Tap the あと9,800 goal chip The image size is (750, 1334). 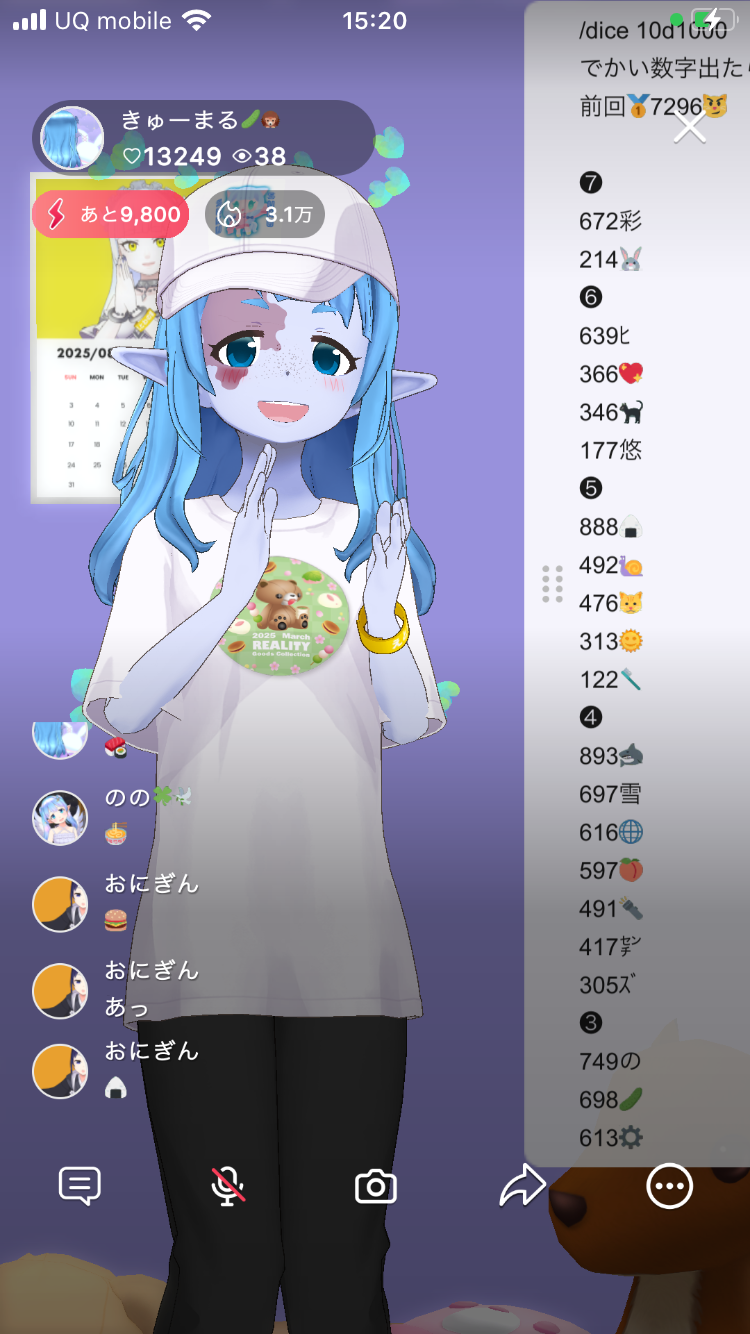[110, 214]
